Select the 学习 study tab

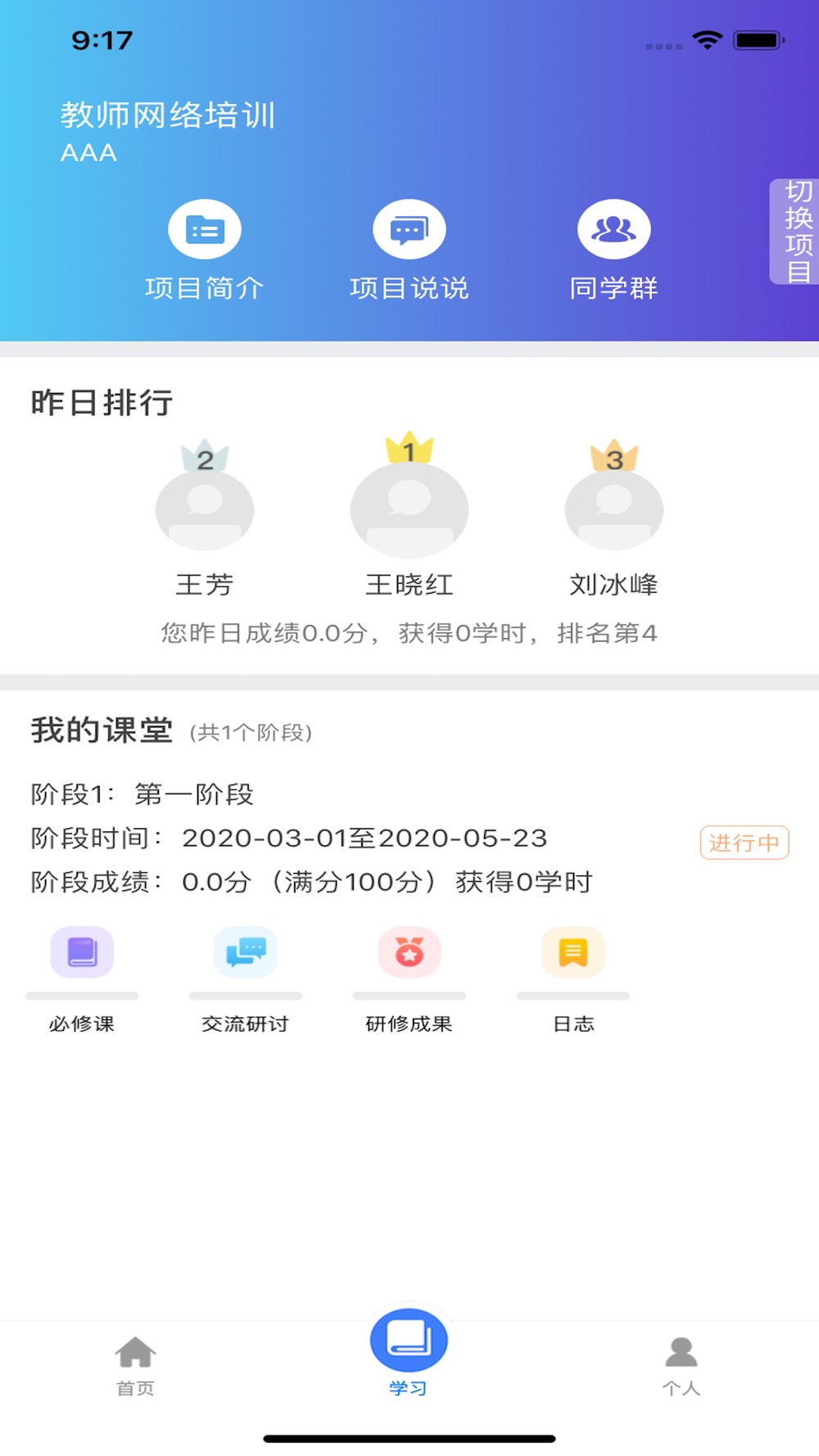click(409, 1353)
